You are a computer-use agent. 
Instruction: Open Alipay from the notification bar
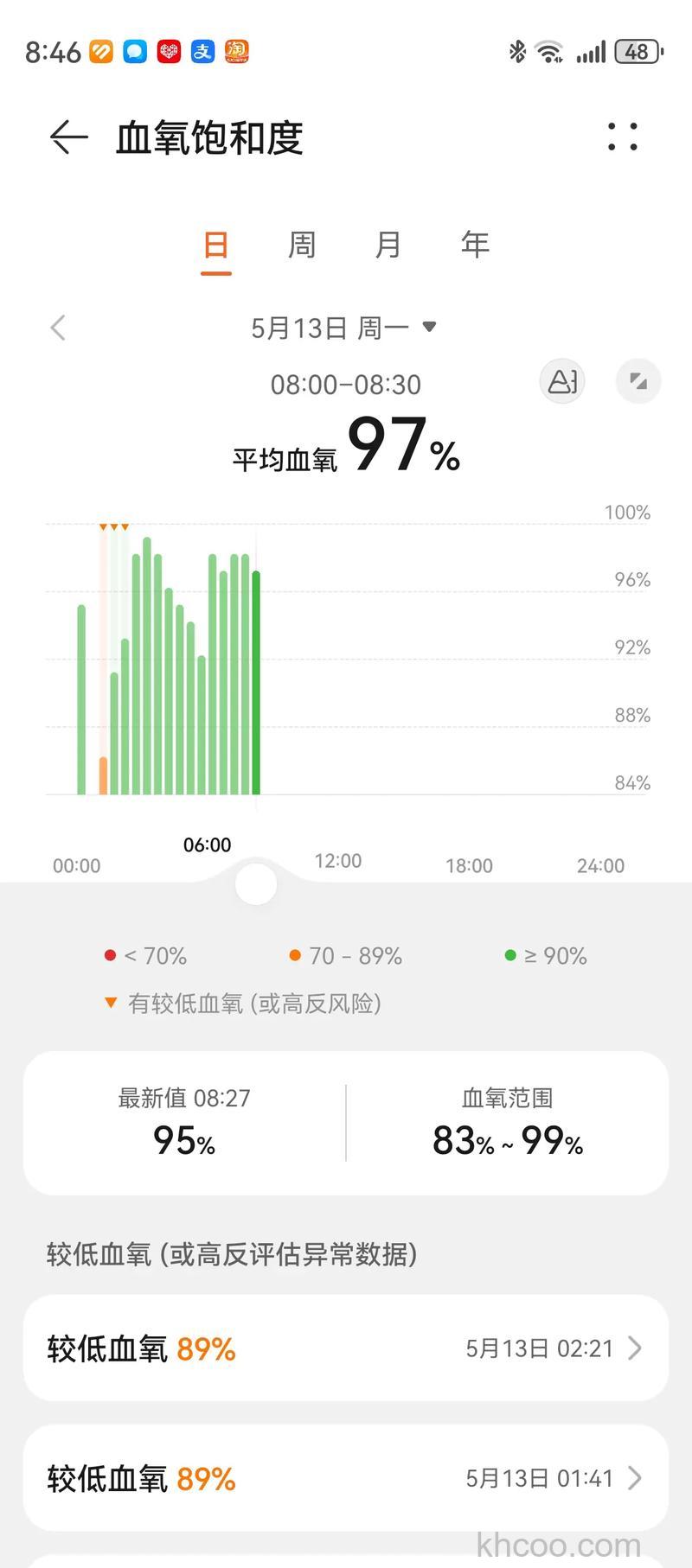pos(202,52)
